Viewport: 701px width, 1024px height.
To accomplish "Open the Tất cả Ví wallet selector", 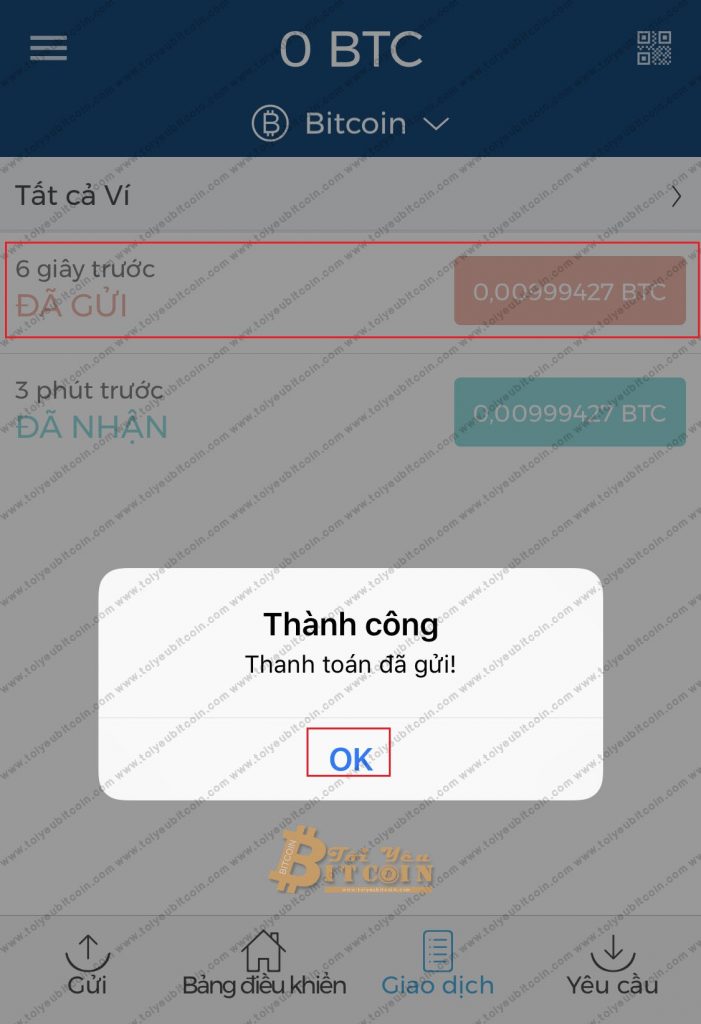I will [350, 196].
